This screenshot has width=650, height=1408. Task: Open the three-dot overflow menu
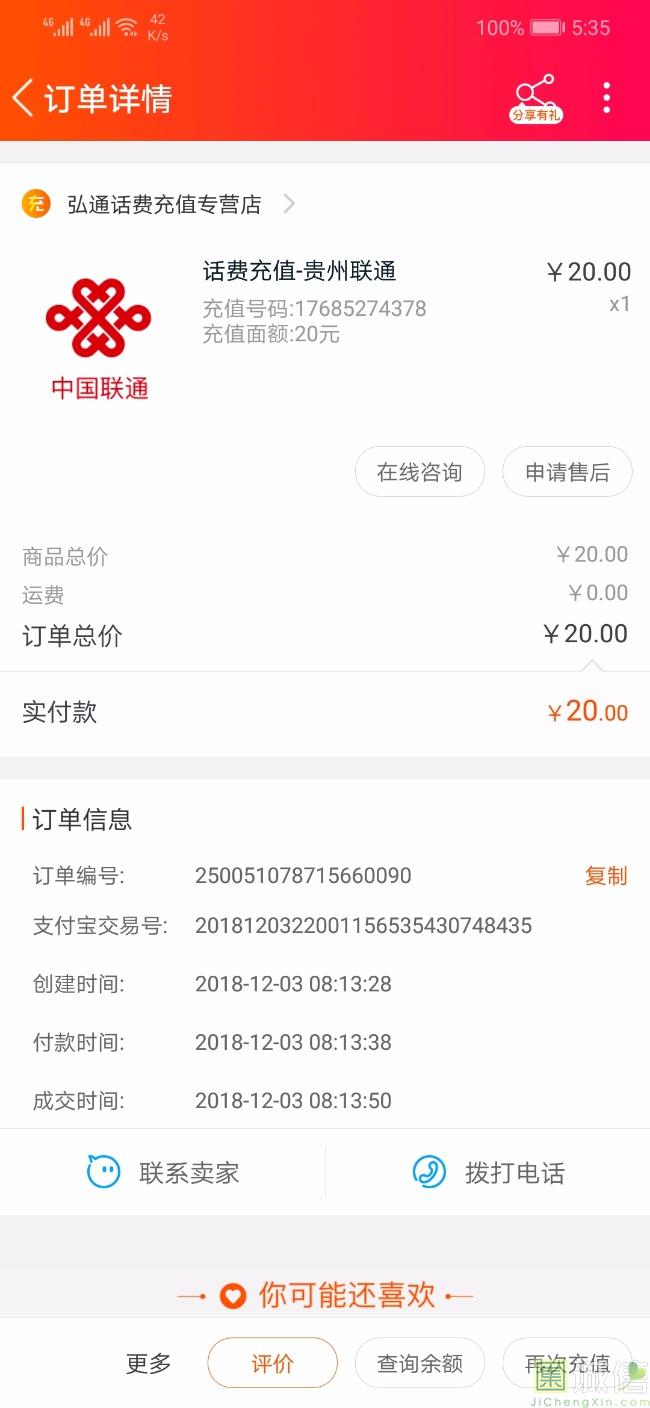point(606,98)
